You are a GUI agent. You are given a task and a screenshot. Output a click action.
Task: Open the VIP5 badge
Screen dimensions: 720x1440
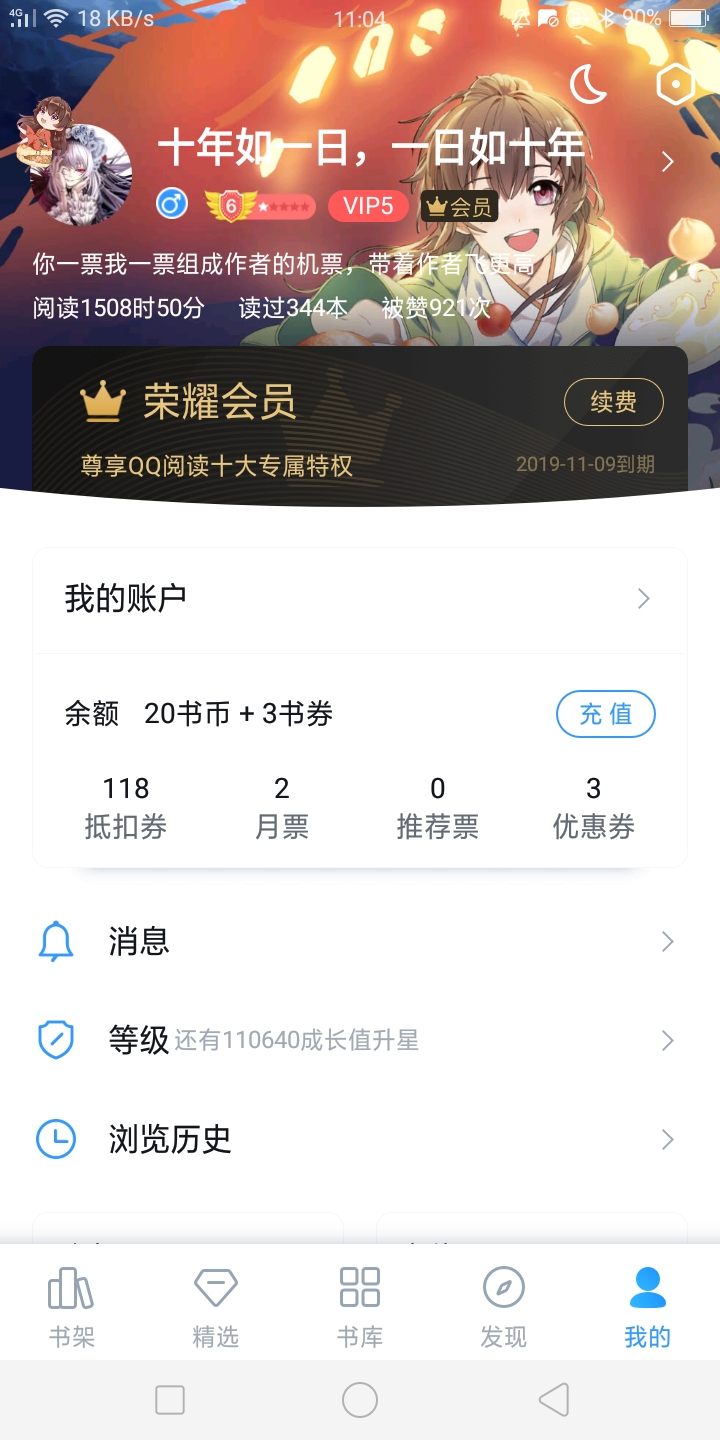(367, 207)
